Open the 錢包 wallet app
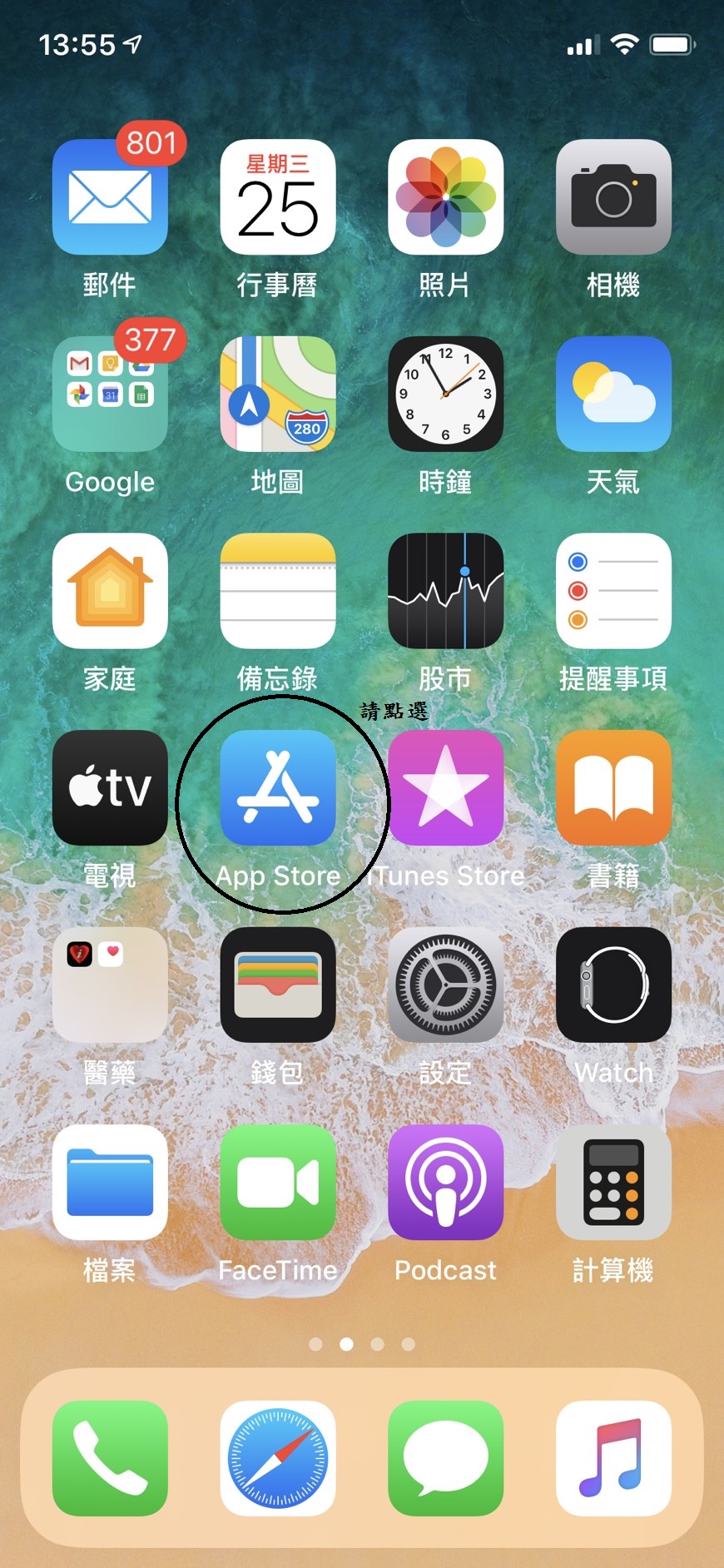 click(278, 985)
